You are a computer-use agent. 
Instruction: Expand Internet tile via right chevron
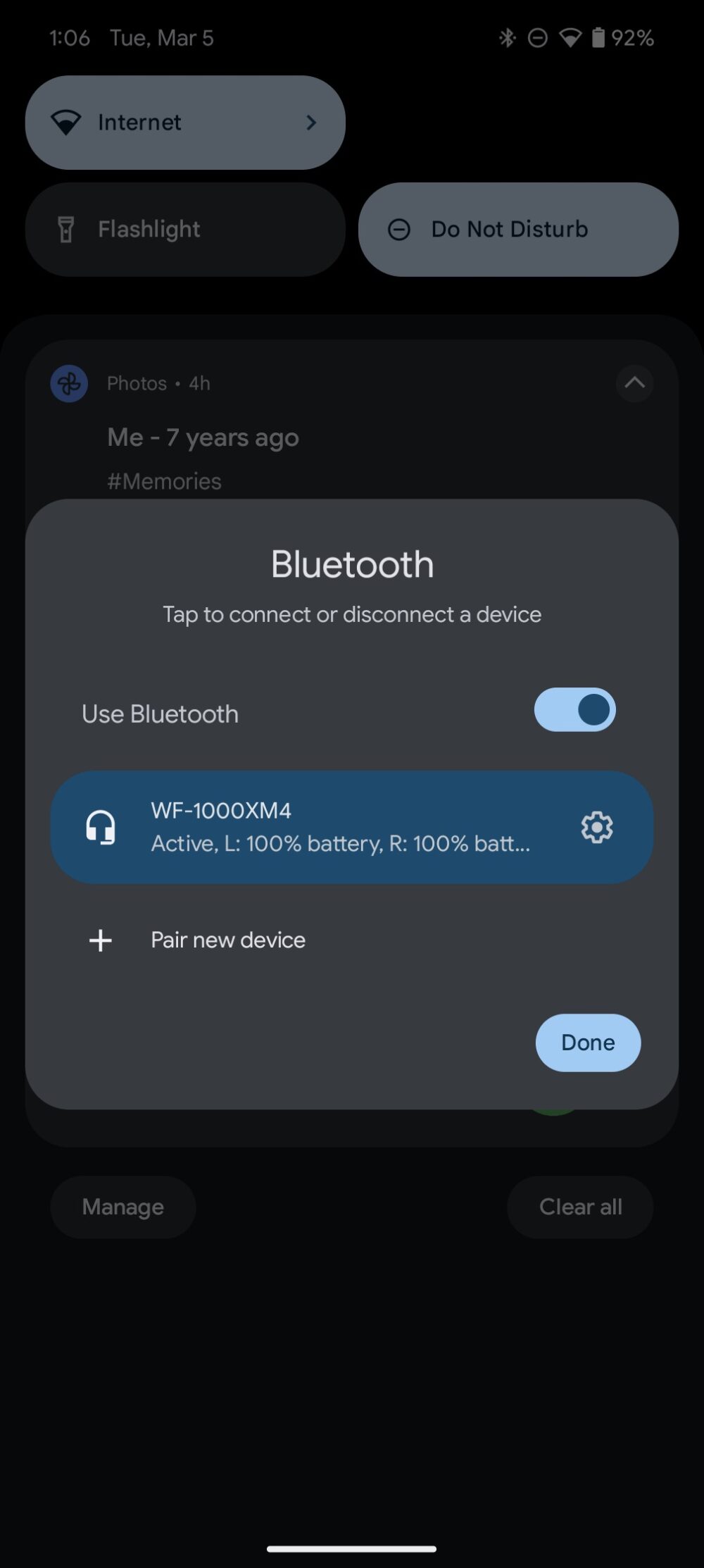(310, 123)
